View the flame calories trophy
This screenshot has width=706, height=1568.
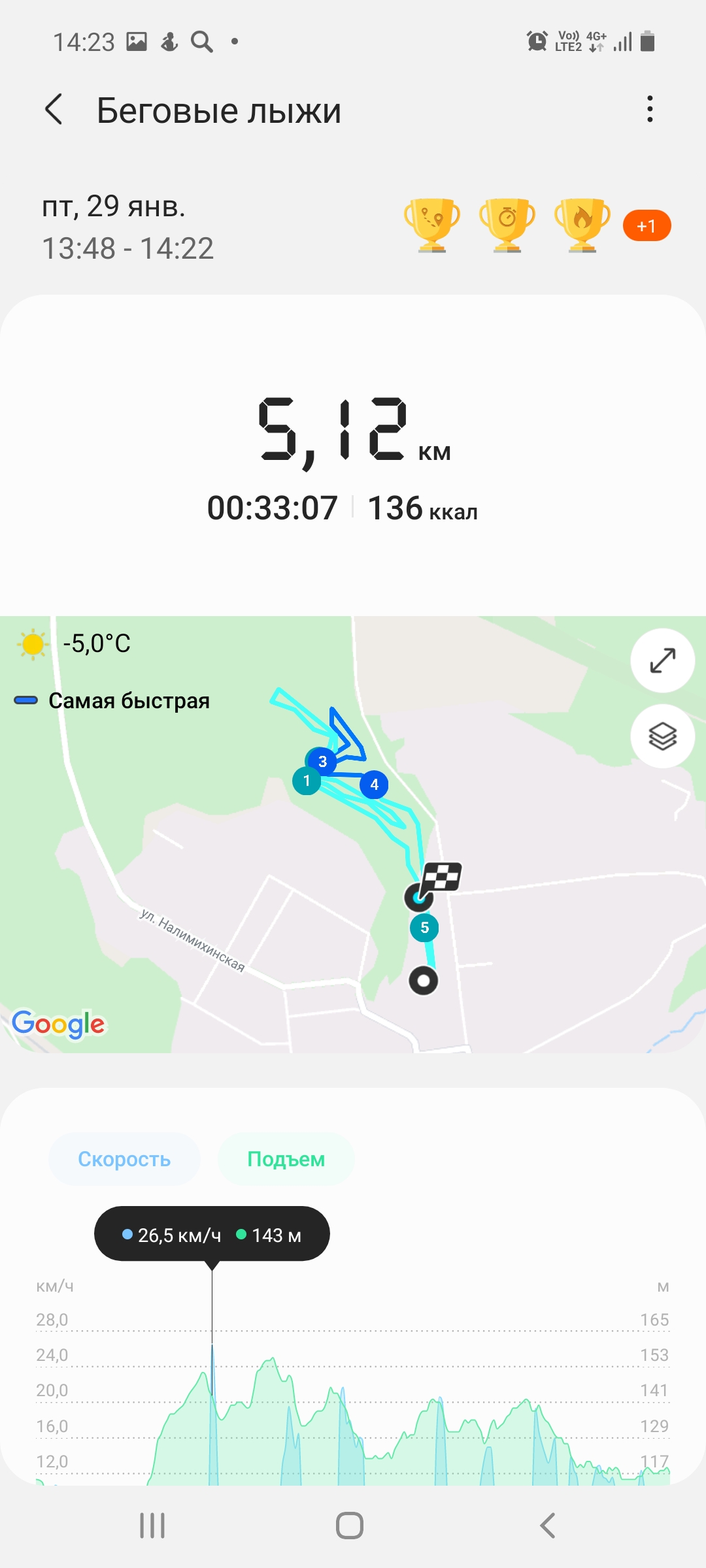582,225
